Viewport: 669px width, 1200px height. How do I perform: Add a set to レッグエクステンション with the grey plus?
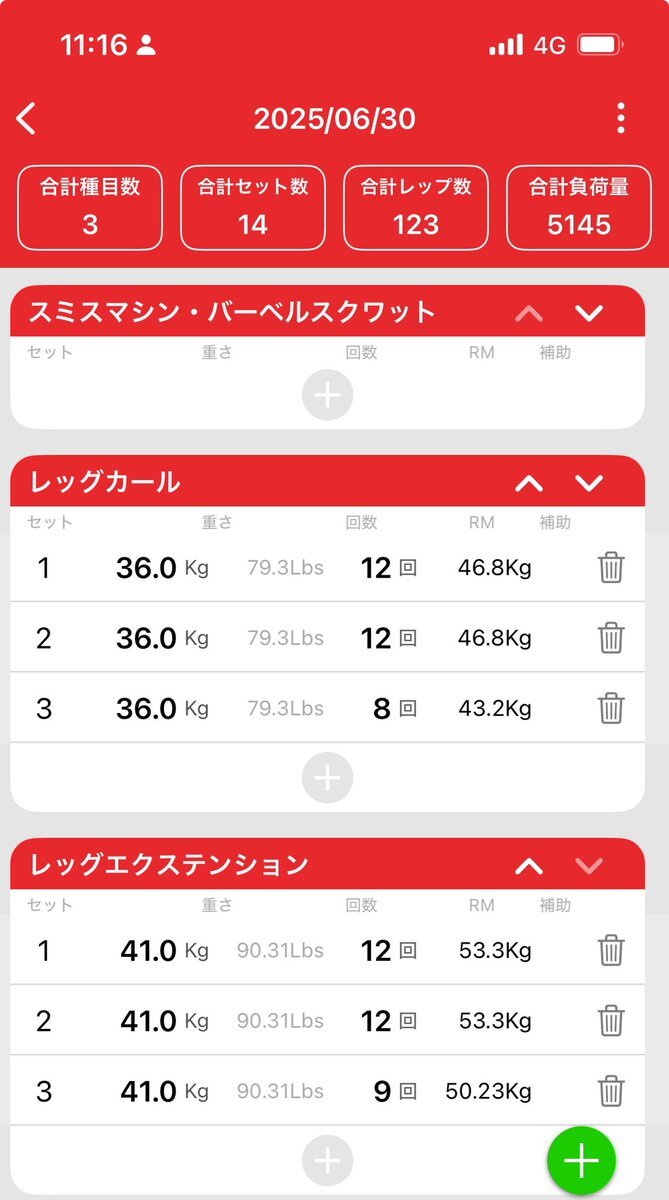coord(327,1160)
